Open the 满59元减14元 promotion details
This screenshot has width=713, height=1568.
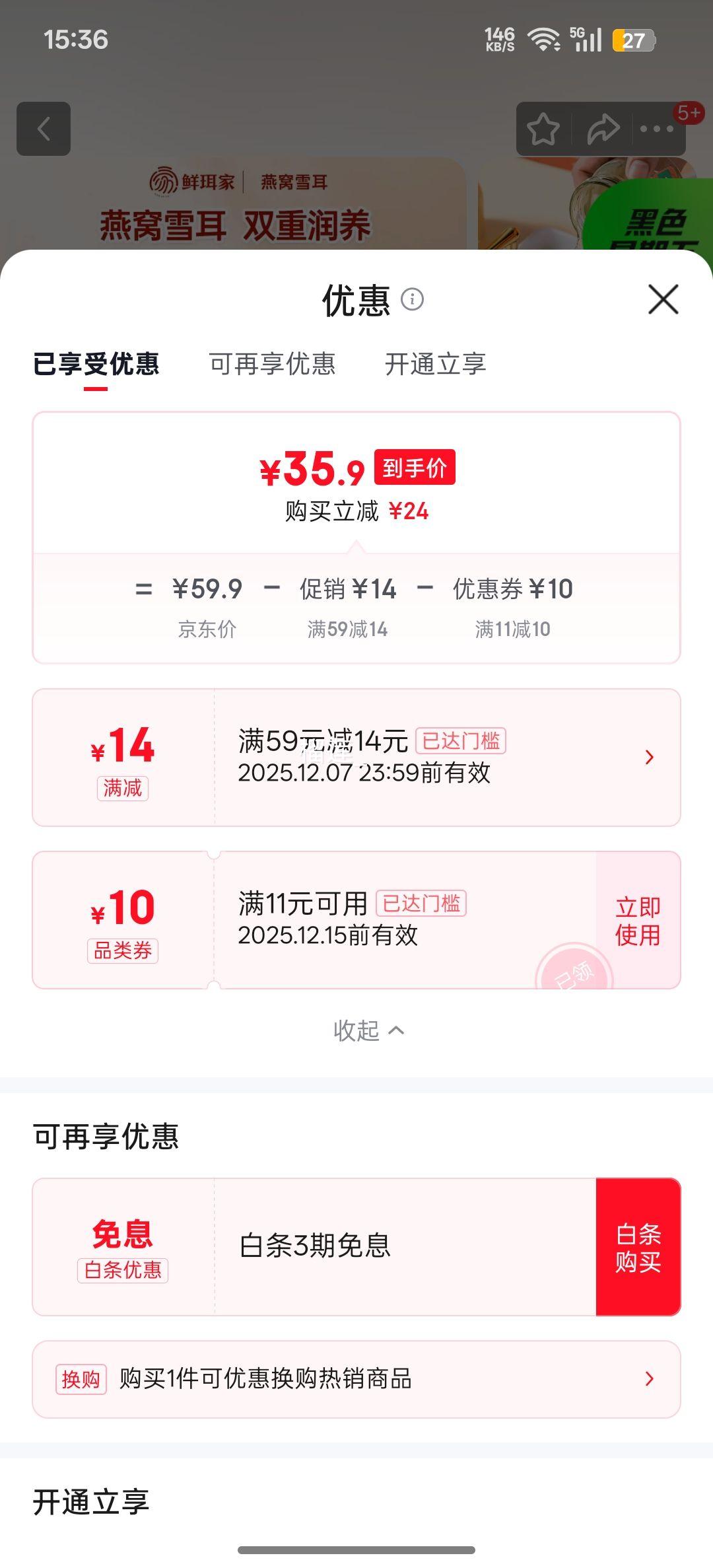coord(356,758)
